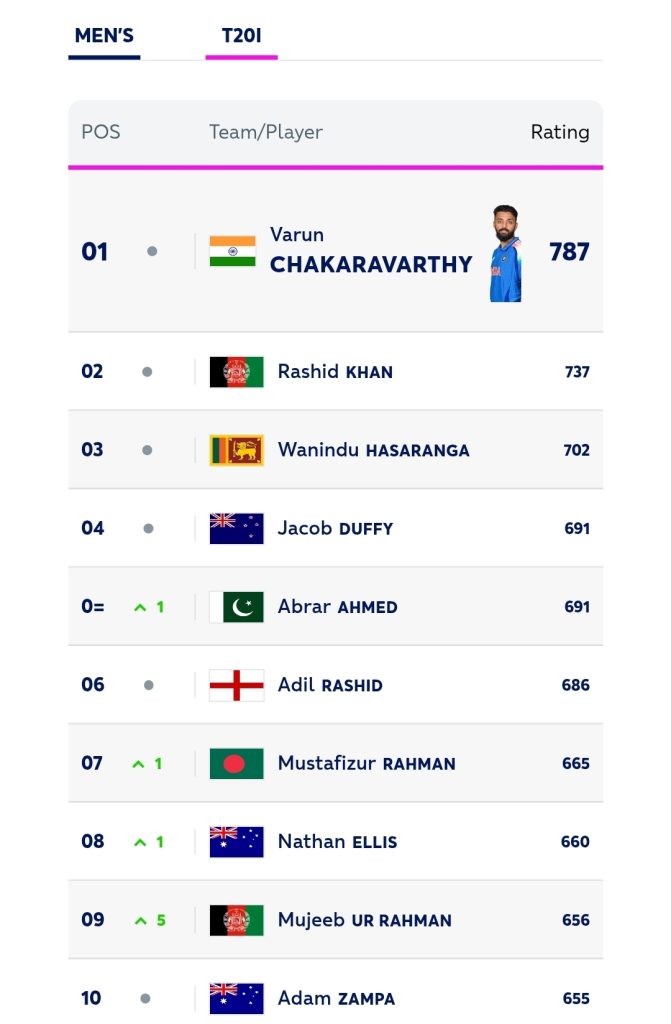Open Rashid Khan's ranking entry
671x1024 pixels.
[x=335, y=372]
